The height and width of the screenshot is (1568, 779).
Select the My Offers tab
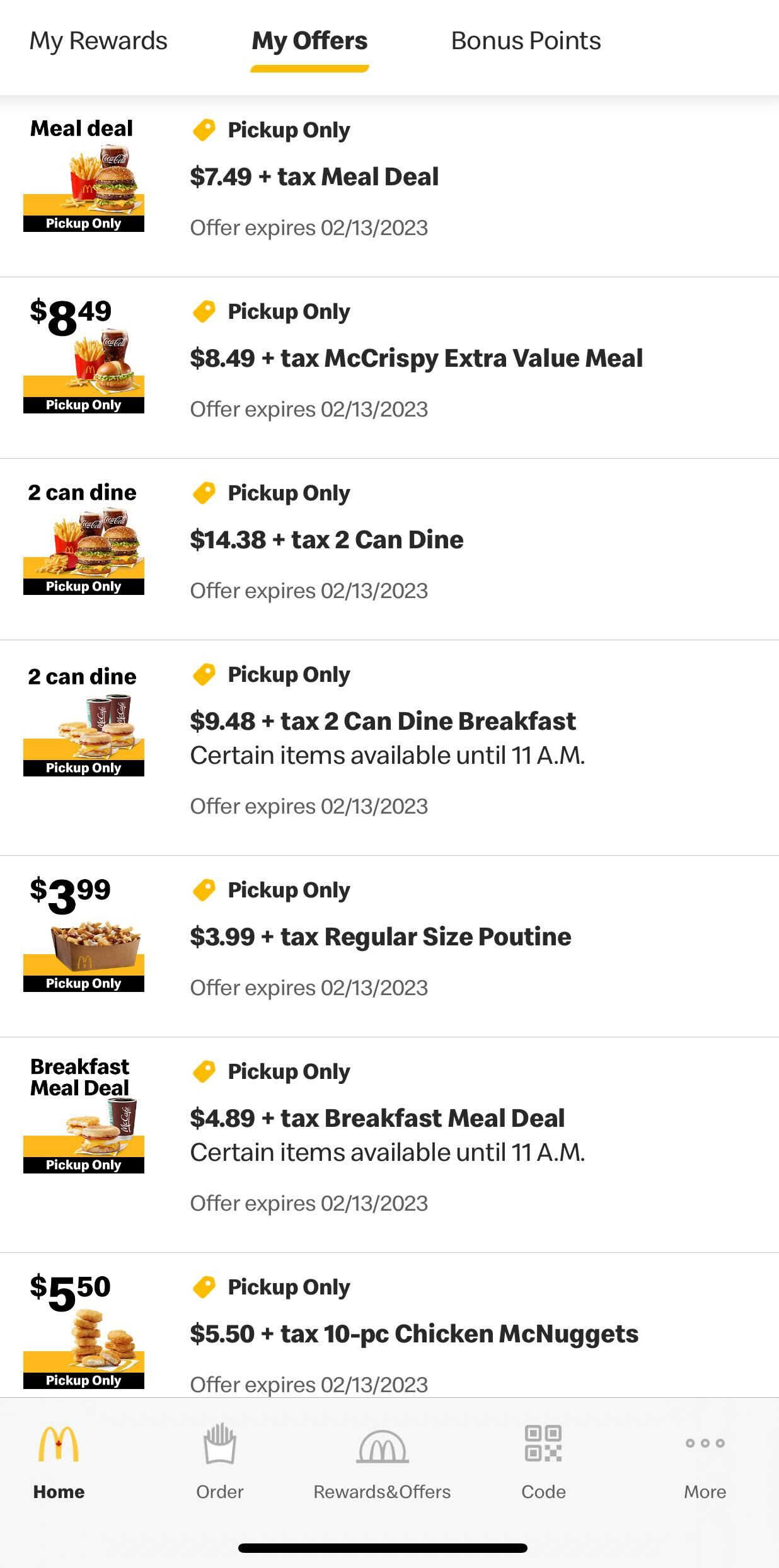[x=309, y=42]
